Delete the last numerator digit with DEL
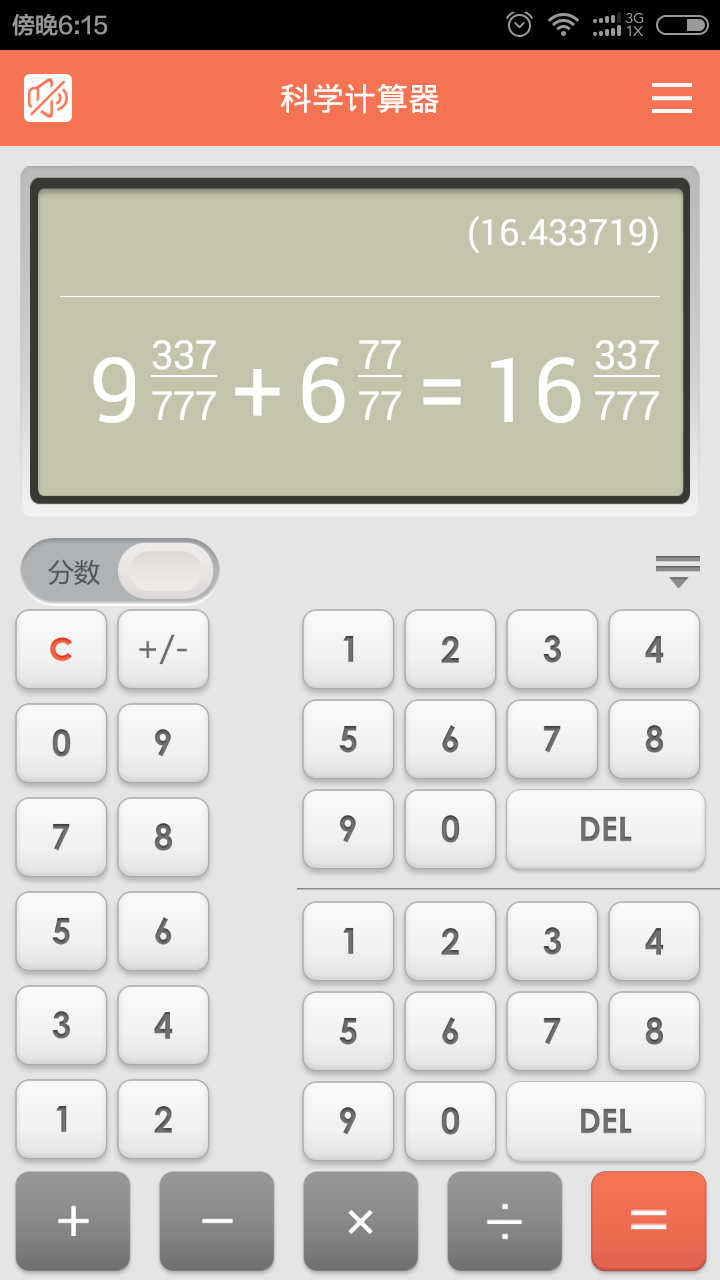The image size is (720, 1280). 605,829
